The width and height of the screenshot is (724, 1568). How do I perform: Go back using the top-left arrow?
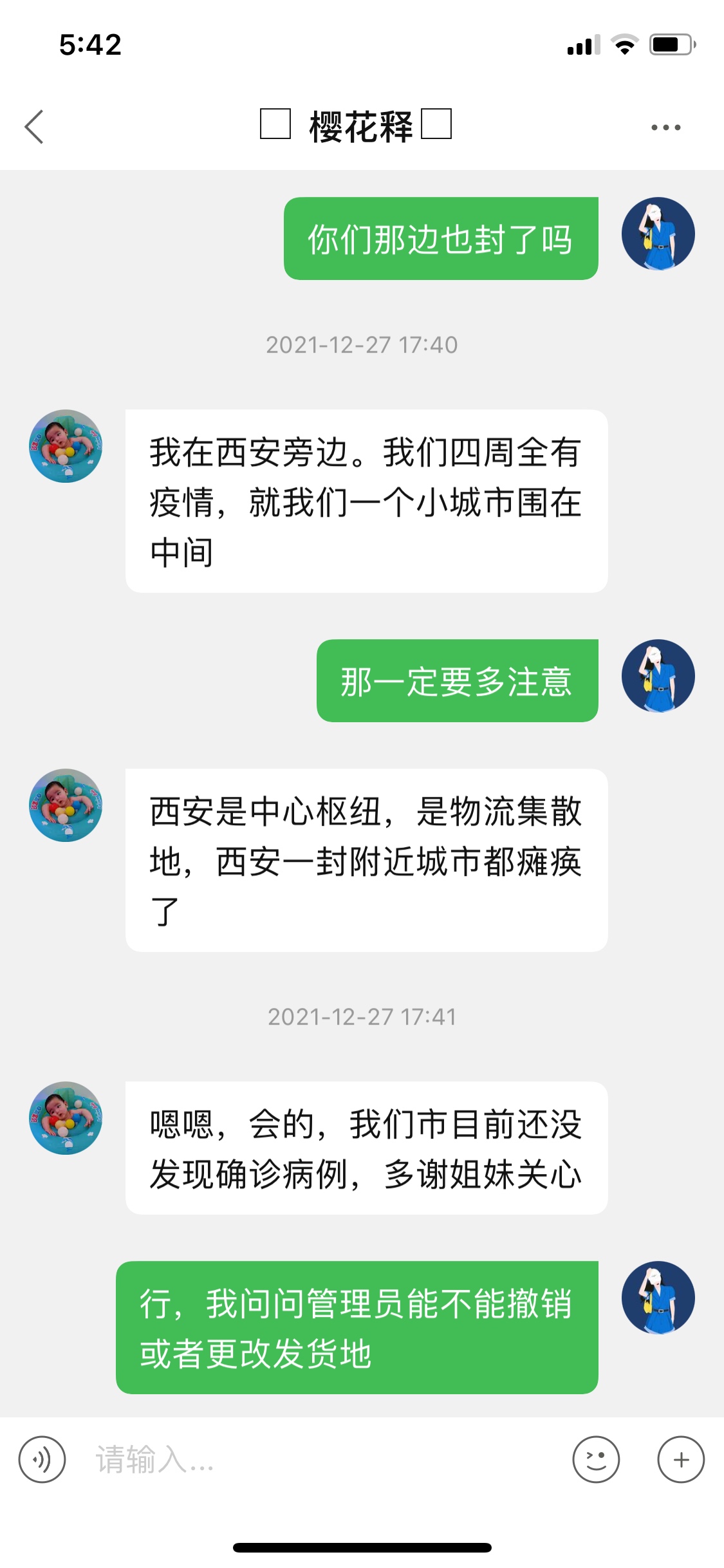click(x=34, y=127)
